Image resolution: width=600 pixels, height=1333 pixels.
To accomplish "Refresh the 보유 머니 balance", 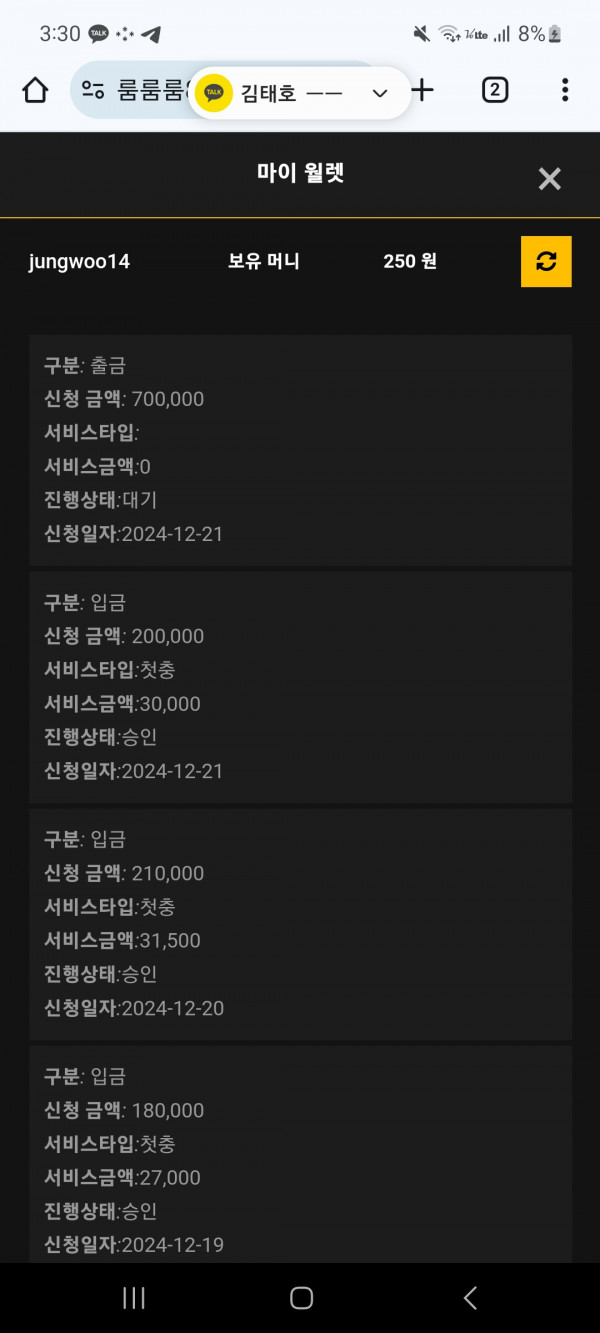I will coord(546,262).
